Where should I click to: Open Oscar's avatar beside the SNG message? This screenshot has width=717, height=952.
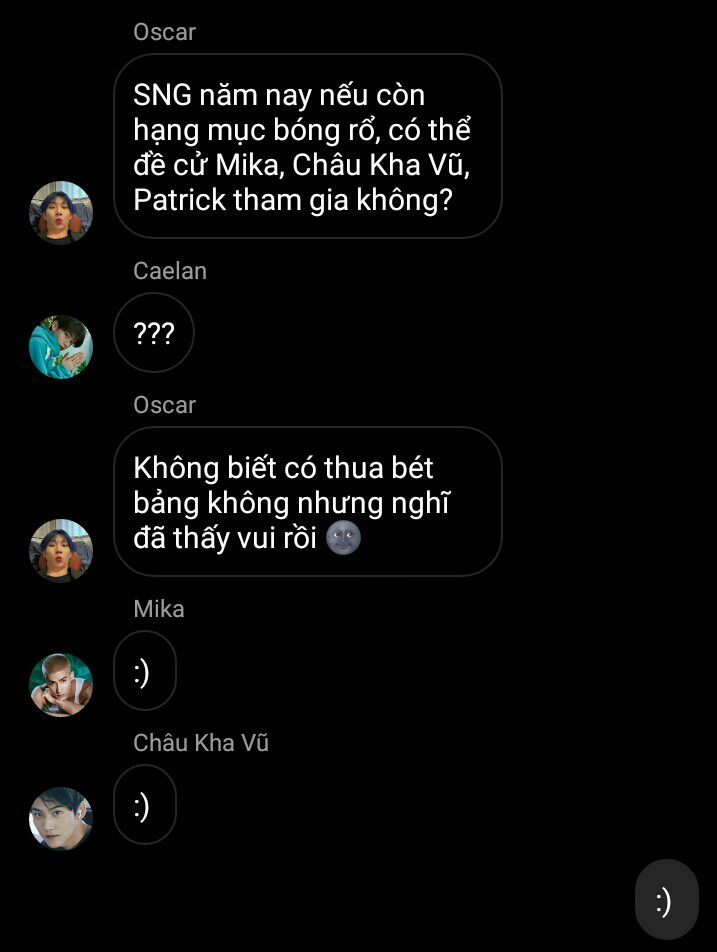pyautogui.click(x=61, y=212)
